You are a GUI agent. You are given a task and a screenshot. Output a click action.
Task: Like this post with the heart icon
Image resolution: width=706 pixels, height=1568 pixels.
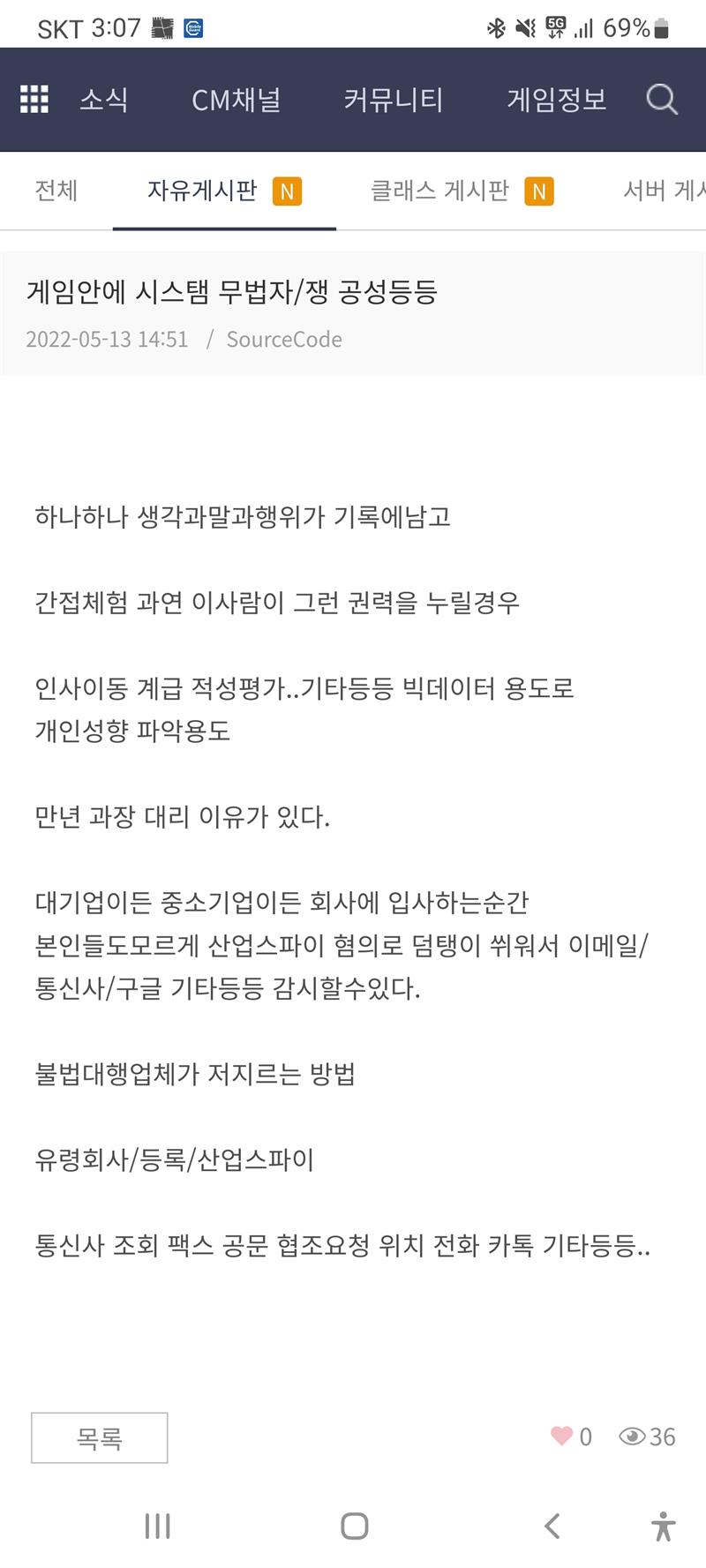562,1437
